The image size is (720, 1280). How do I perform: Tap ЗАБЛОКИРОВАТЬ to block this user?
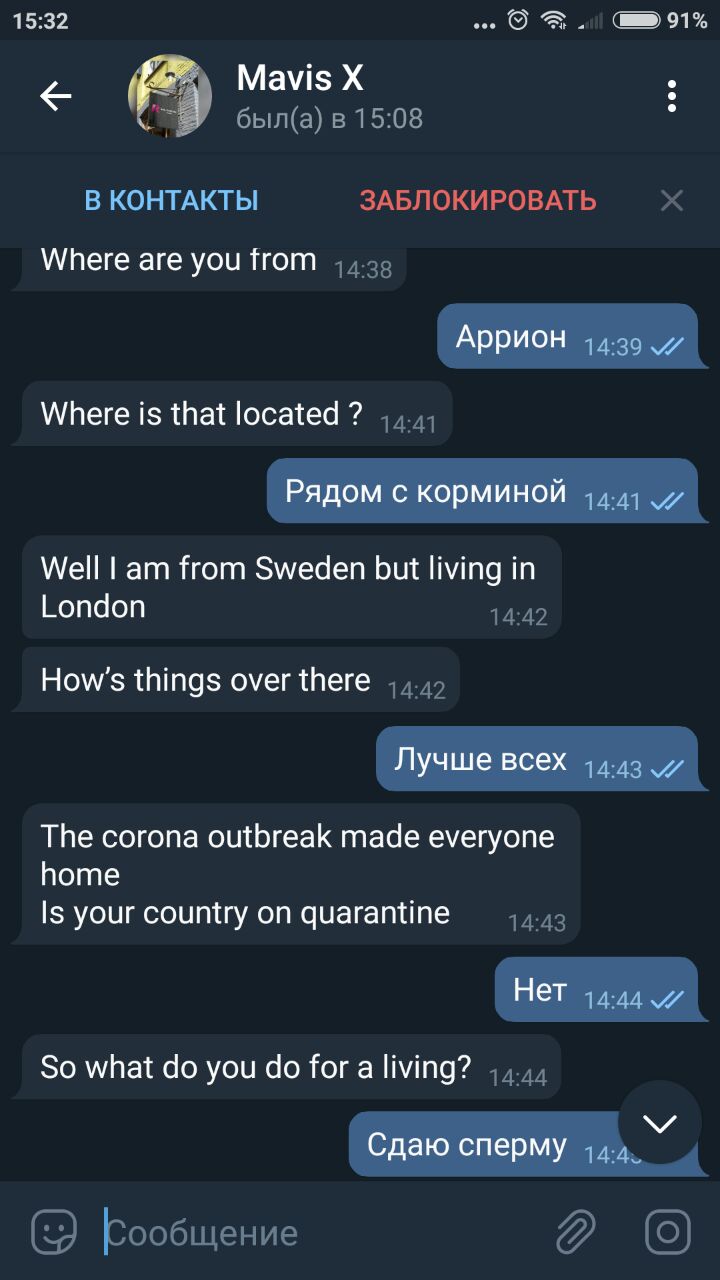tap(478, 200)
